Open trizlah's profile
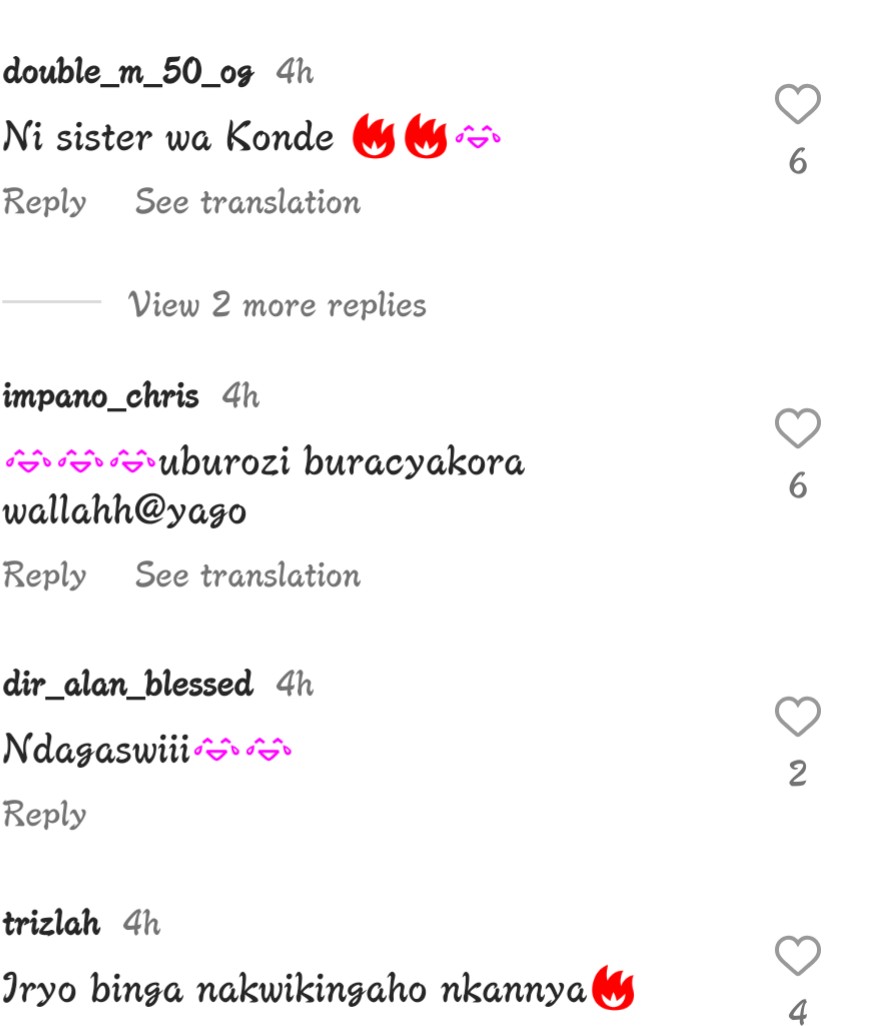The image size is (888, 1026). tap(52, 923)
